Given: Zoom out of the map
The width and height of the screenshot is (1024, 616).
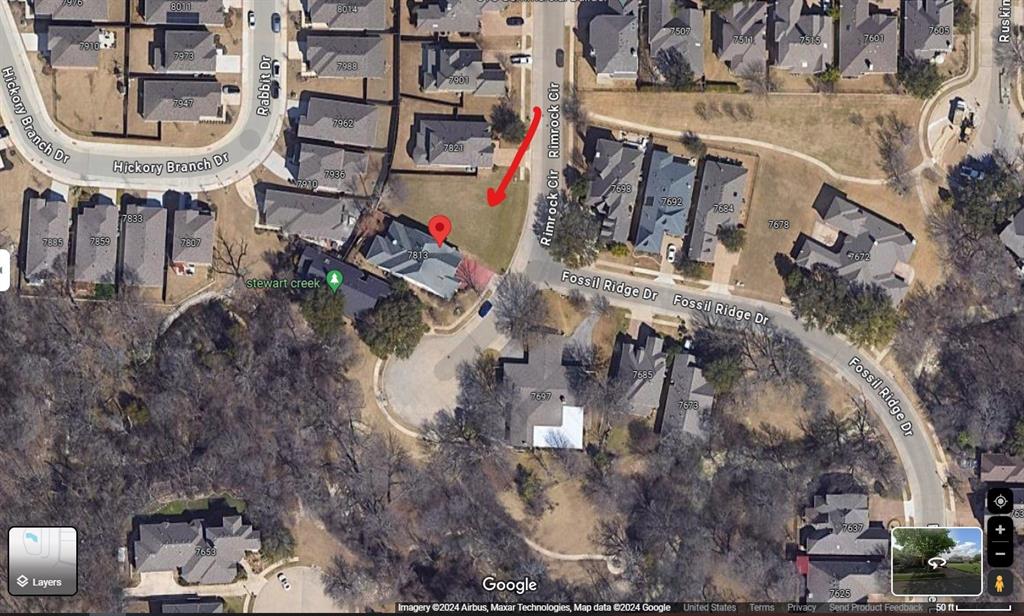Looking at the screenshot, I should coord(1000,554).
